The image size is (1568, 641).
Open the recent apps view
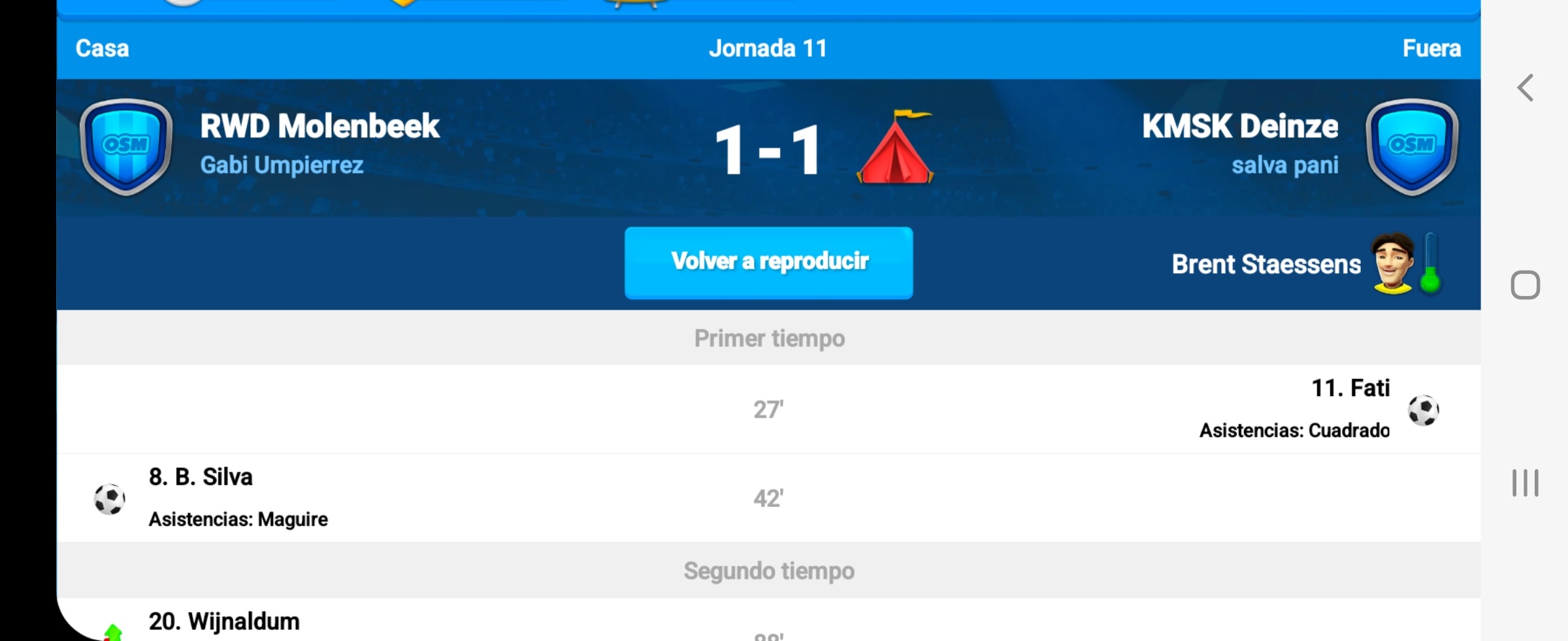pyautogui.click(x=1526, y=483)
